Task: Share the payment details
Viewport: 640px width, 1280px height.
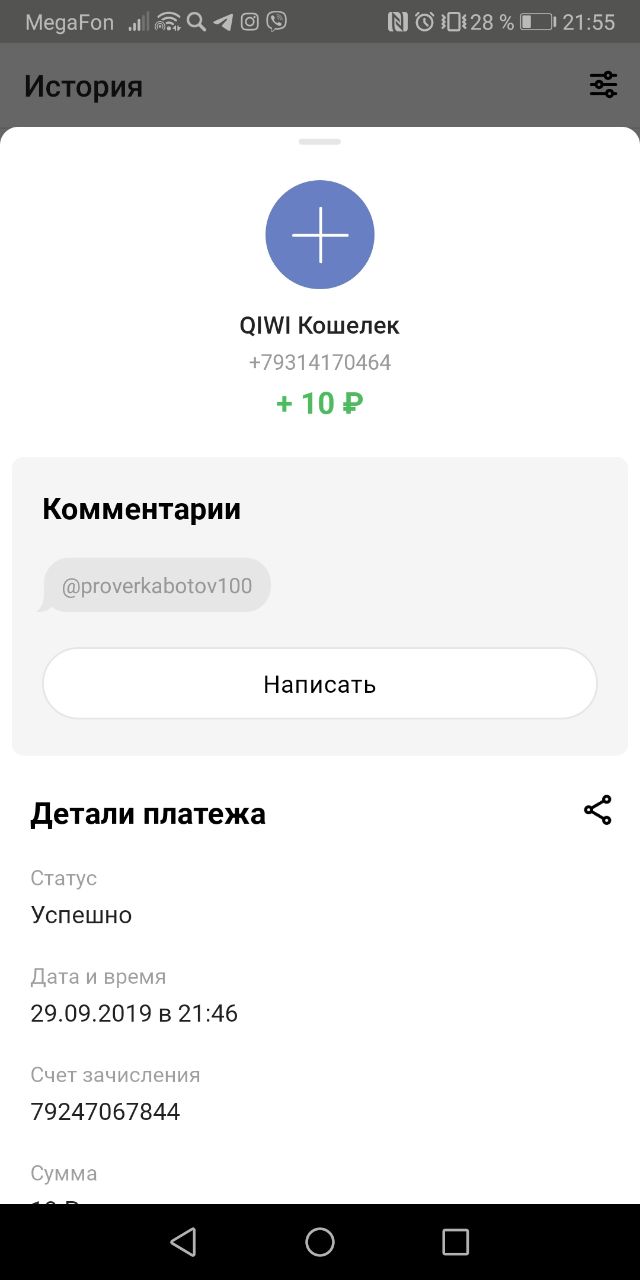Action: click(597, 810)
